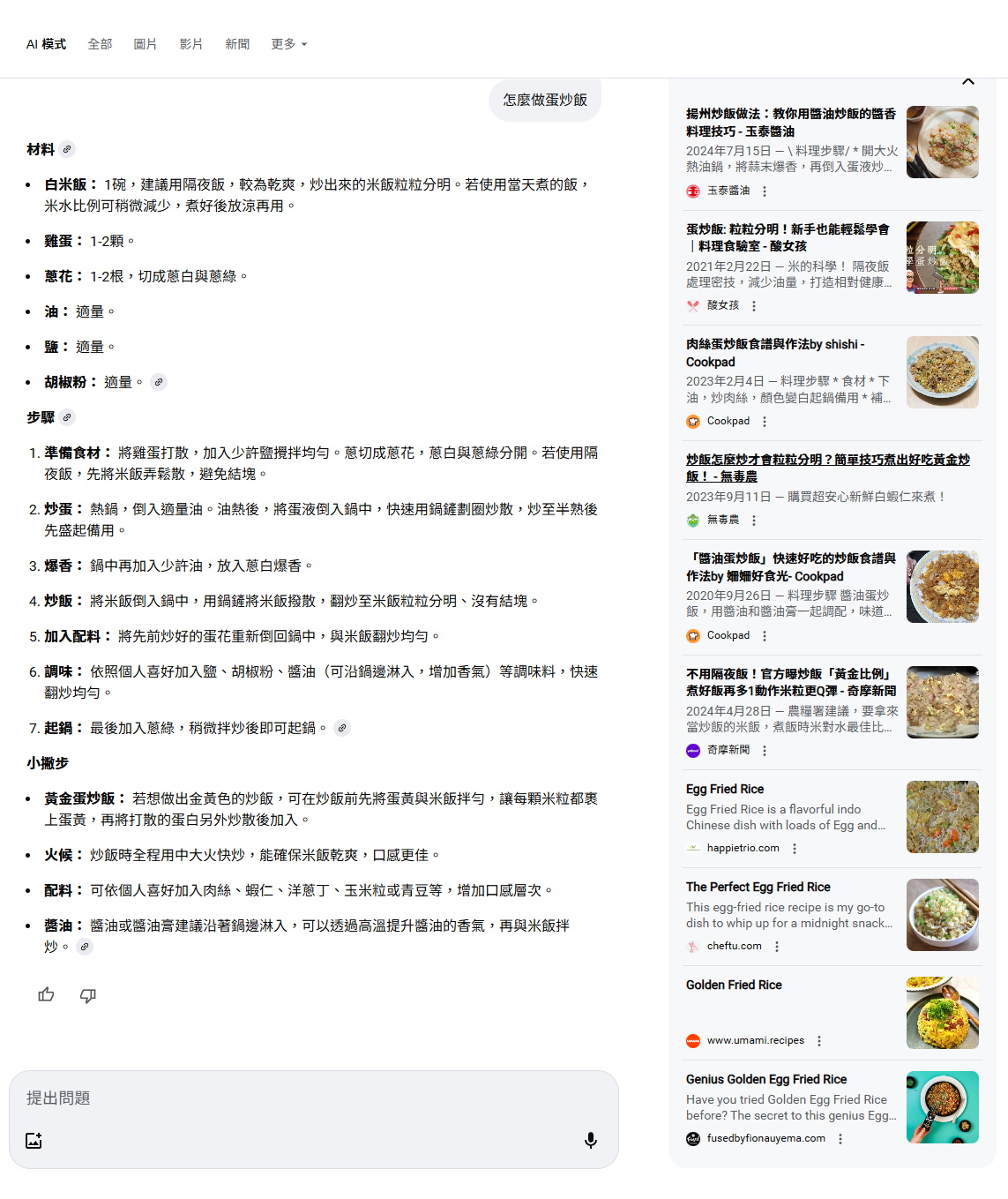
Task: Switch to the 圖片 tab
Action: (145, 44)
